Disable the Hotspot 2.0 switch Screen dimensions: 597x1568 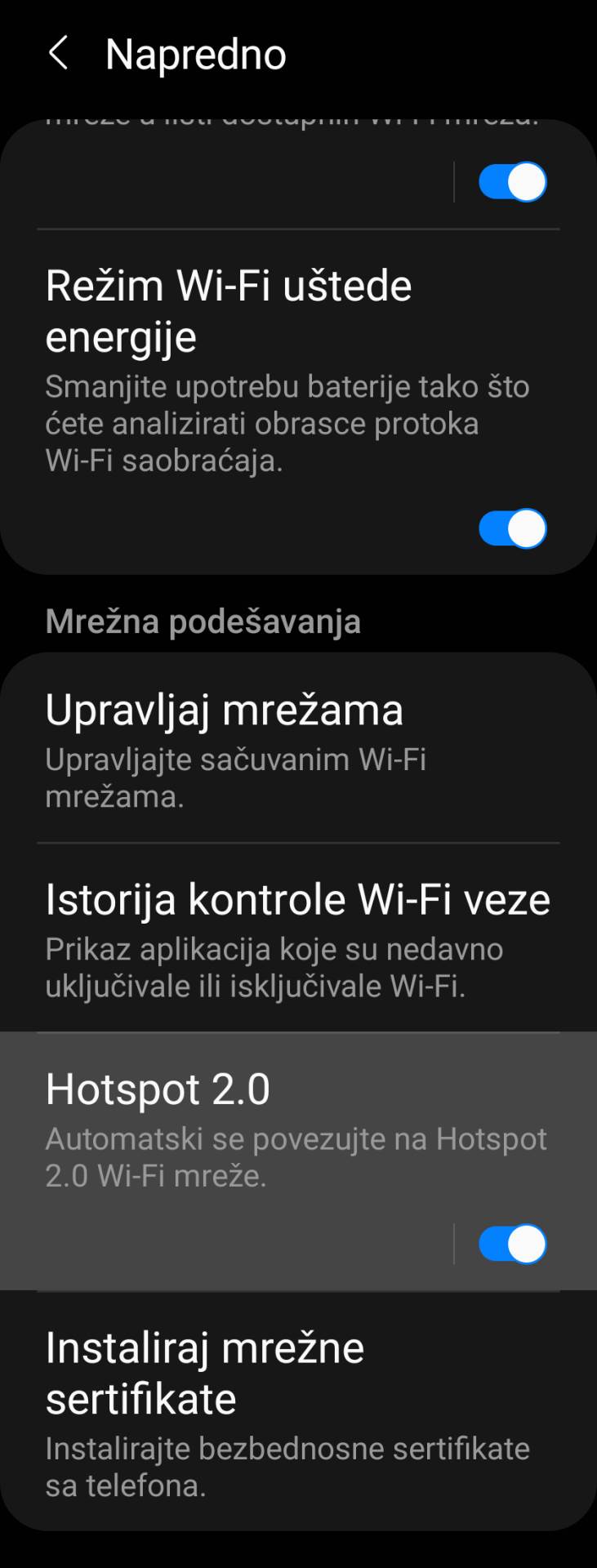(512, 1244)
